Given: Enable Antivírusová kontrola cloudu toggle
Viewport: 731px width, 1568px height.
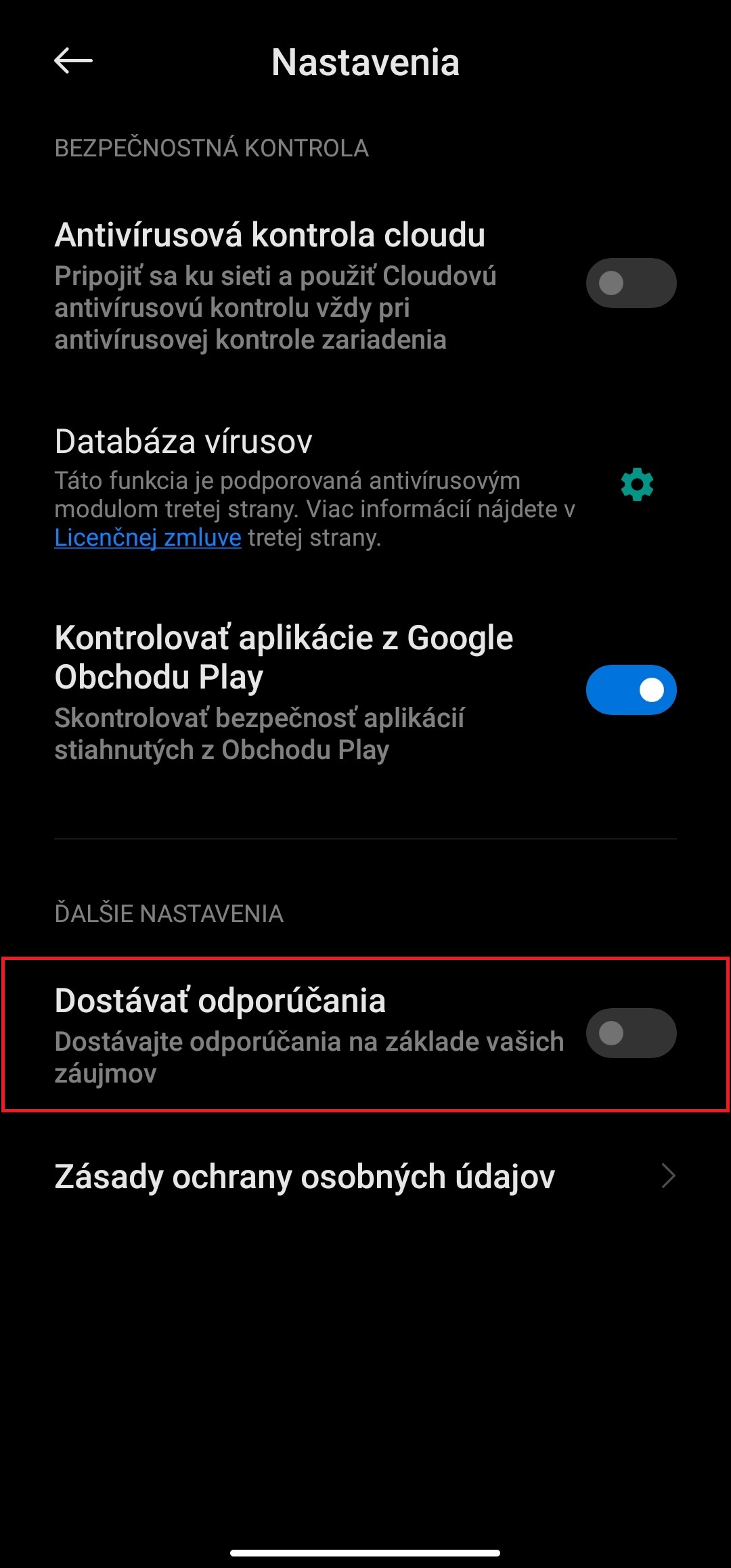Looking at the screenshot, I should point(631,283).
